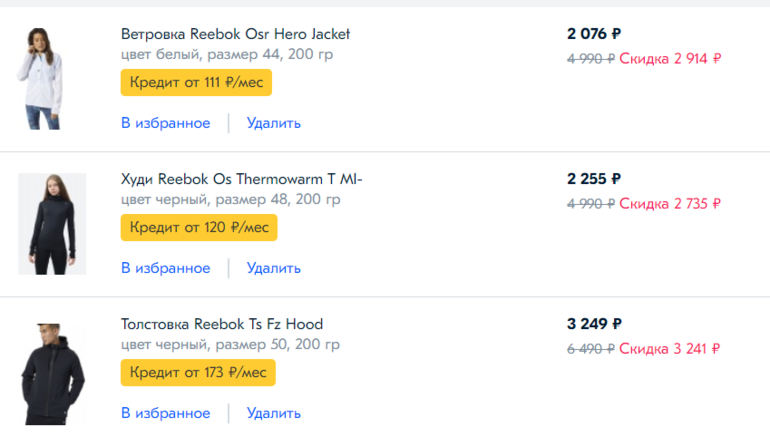Open the Ветровка Reebok Osr Hero Jacket title
The width and height of the screenshot is (770, 437).
coord(235,34)
